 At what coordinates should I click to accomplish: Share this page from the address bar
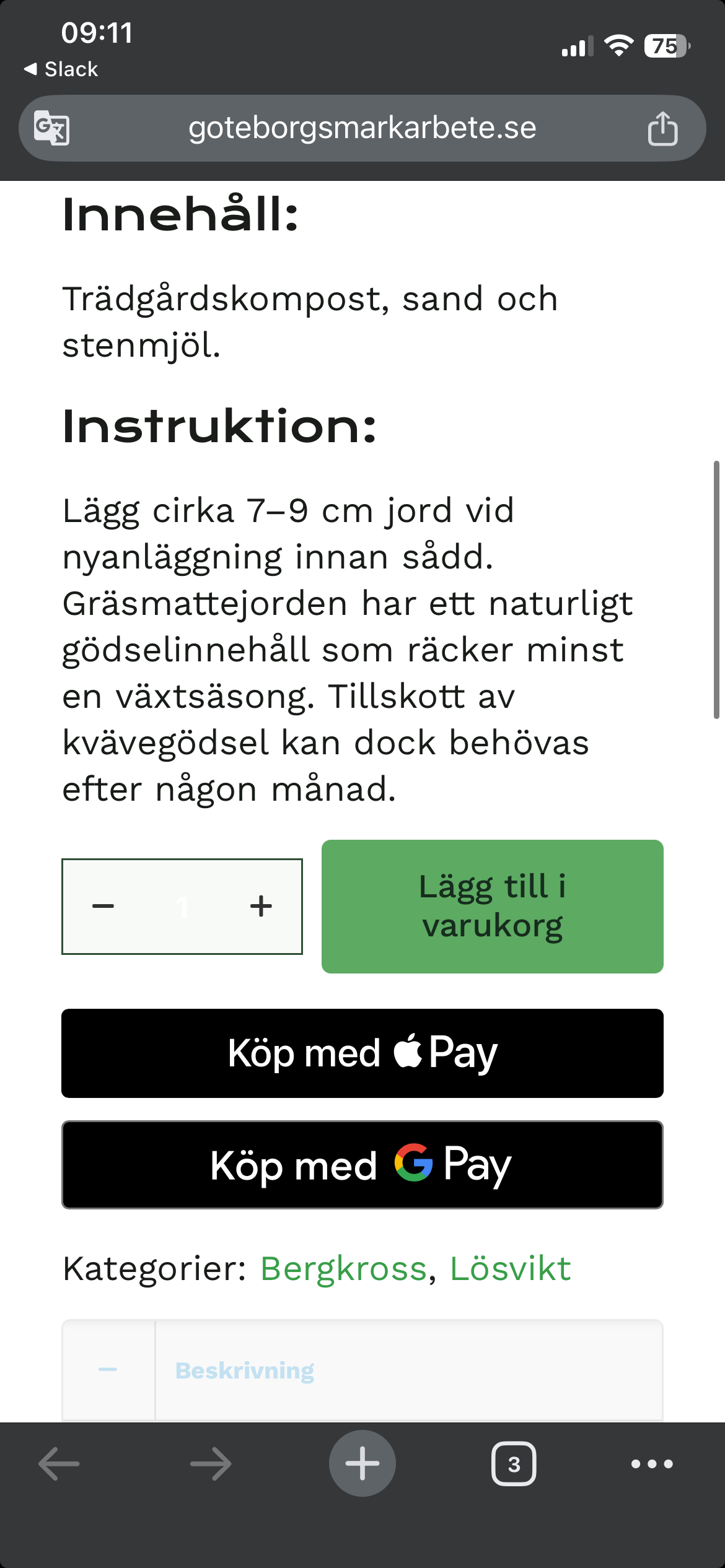[x=662, y=128]
